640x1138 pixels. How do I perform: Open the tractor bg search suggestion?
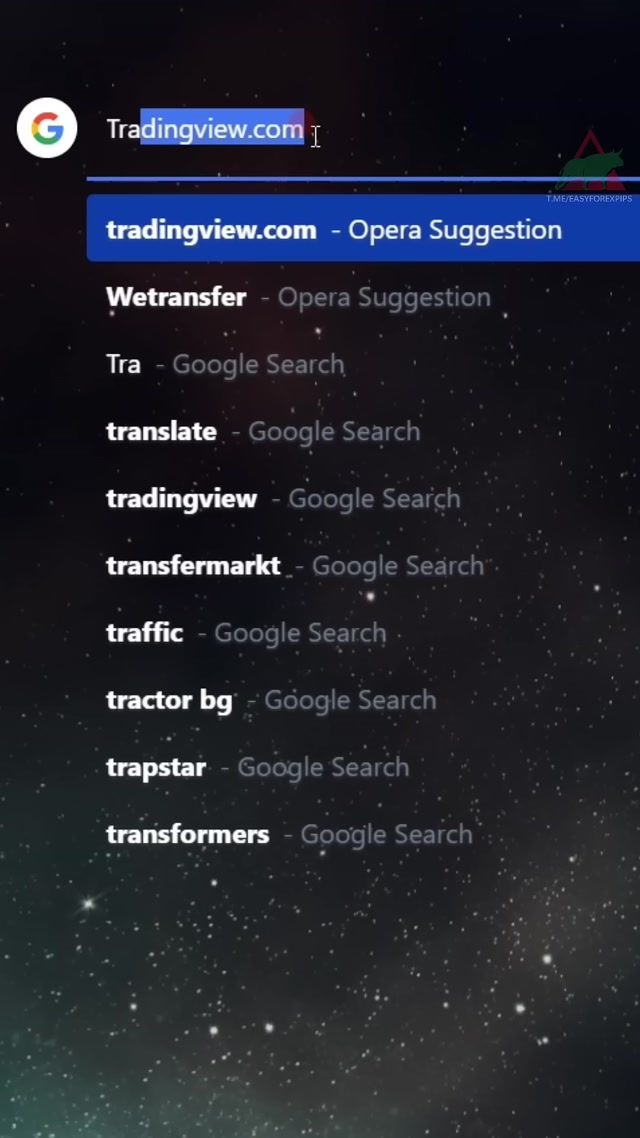(x=270, y=699)
